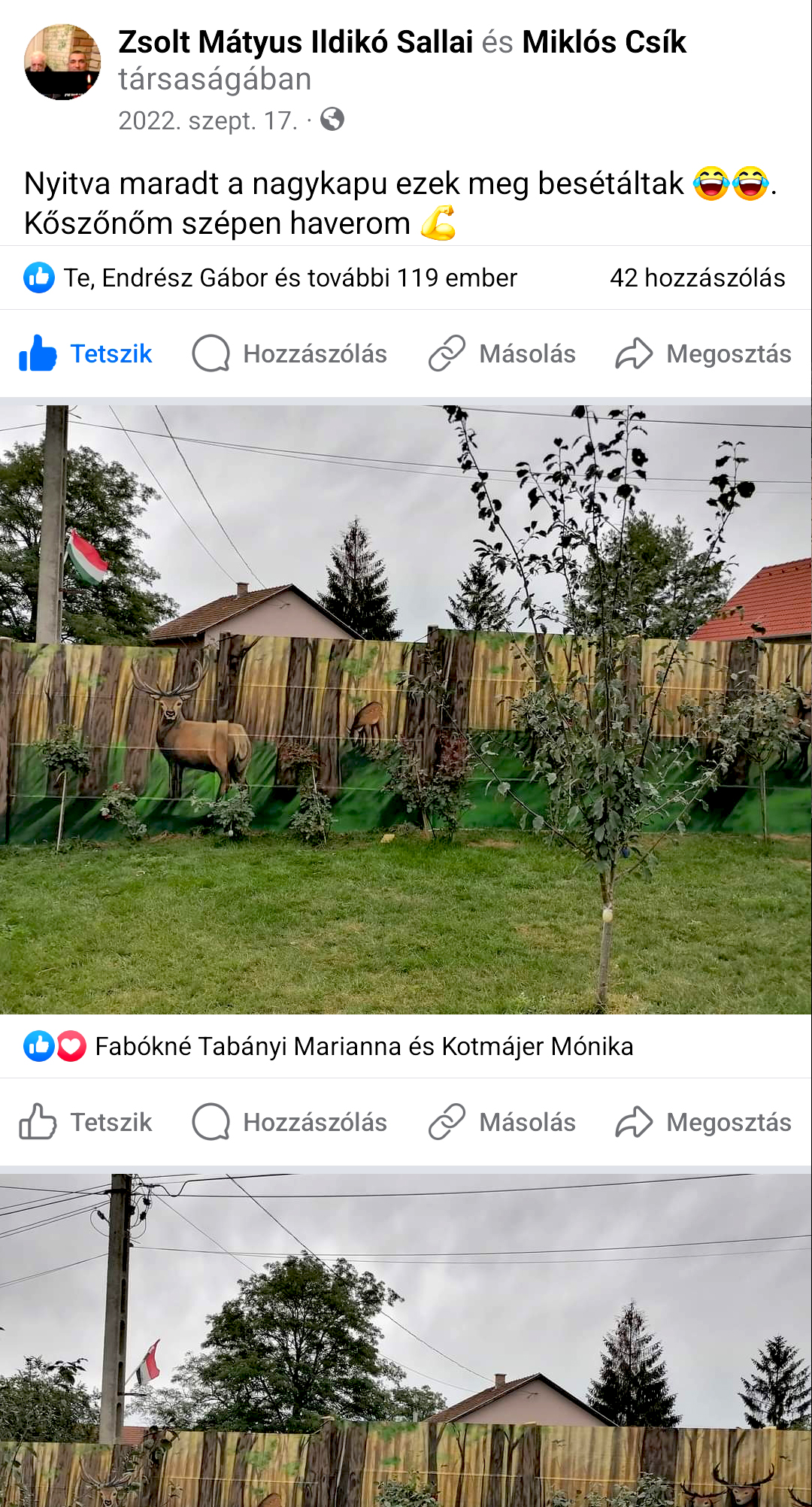Toggle the blue Tetszik like on the post
This screenshot has height=1507, width=812.
(110, 353)
